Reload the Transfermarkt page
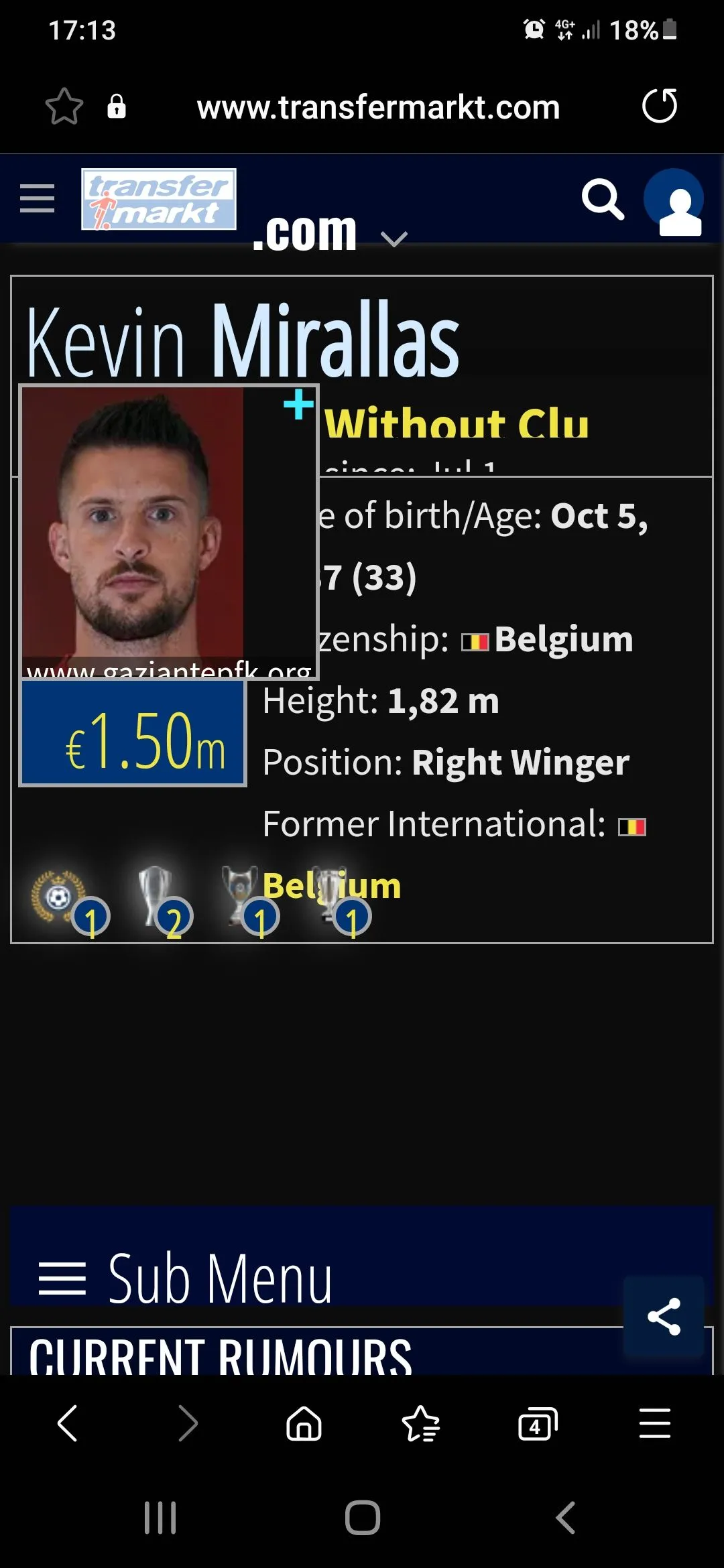724x1568 pixels. tap(660, 107)
